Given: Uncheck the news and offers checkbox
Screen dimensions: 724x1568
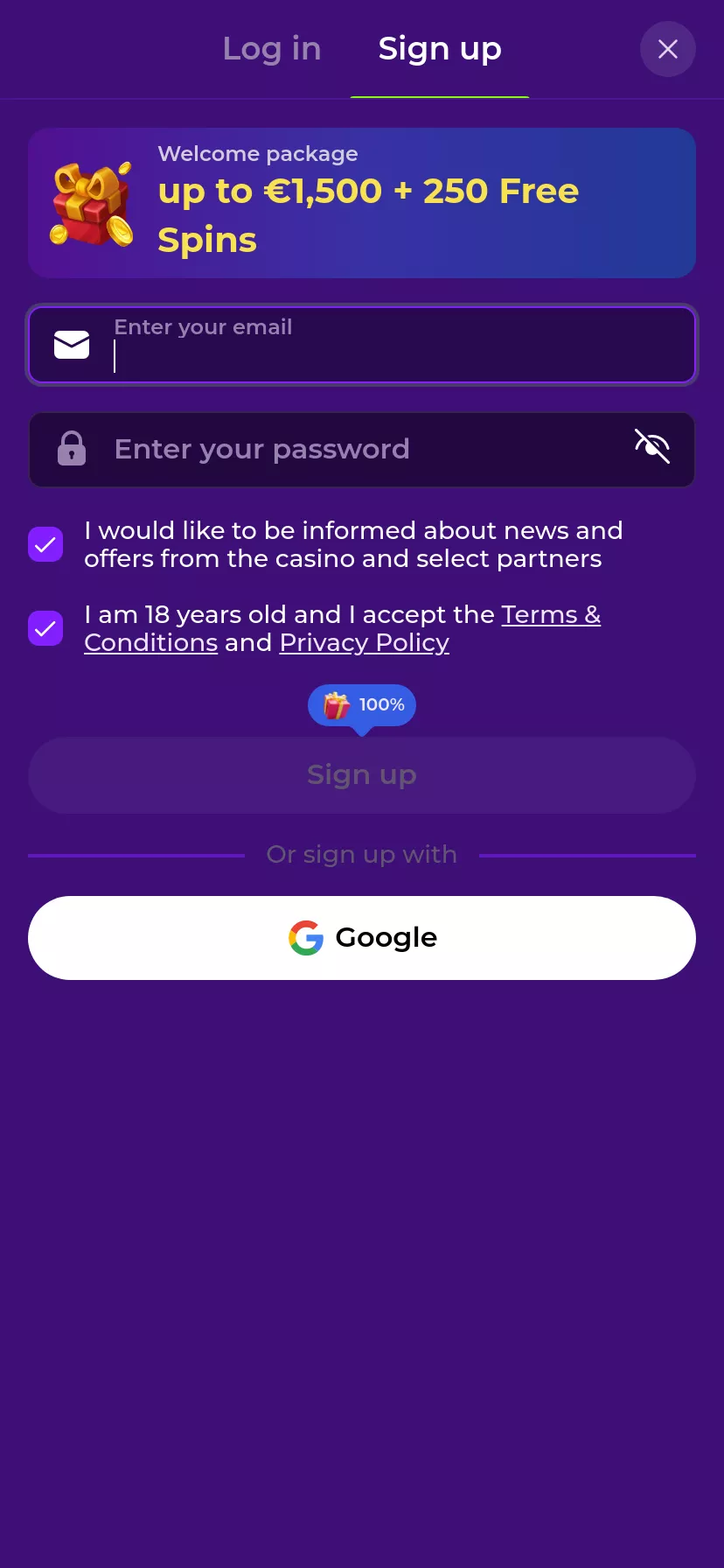Looking at the screenshot, I should click(x=45, y=544).
